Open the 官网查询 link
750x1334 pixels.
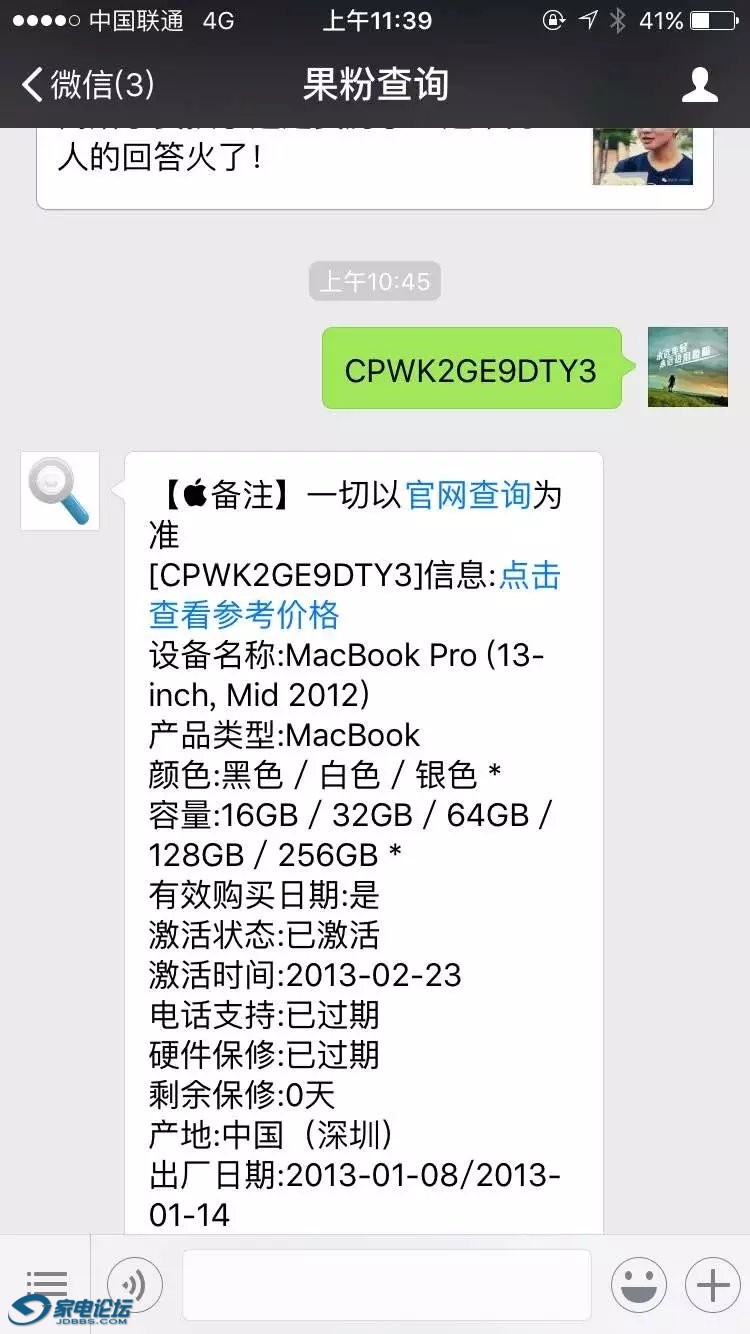(468, 495)
